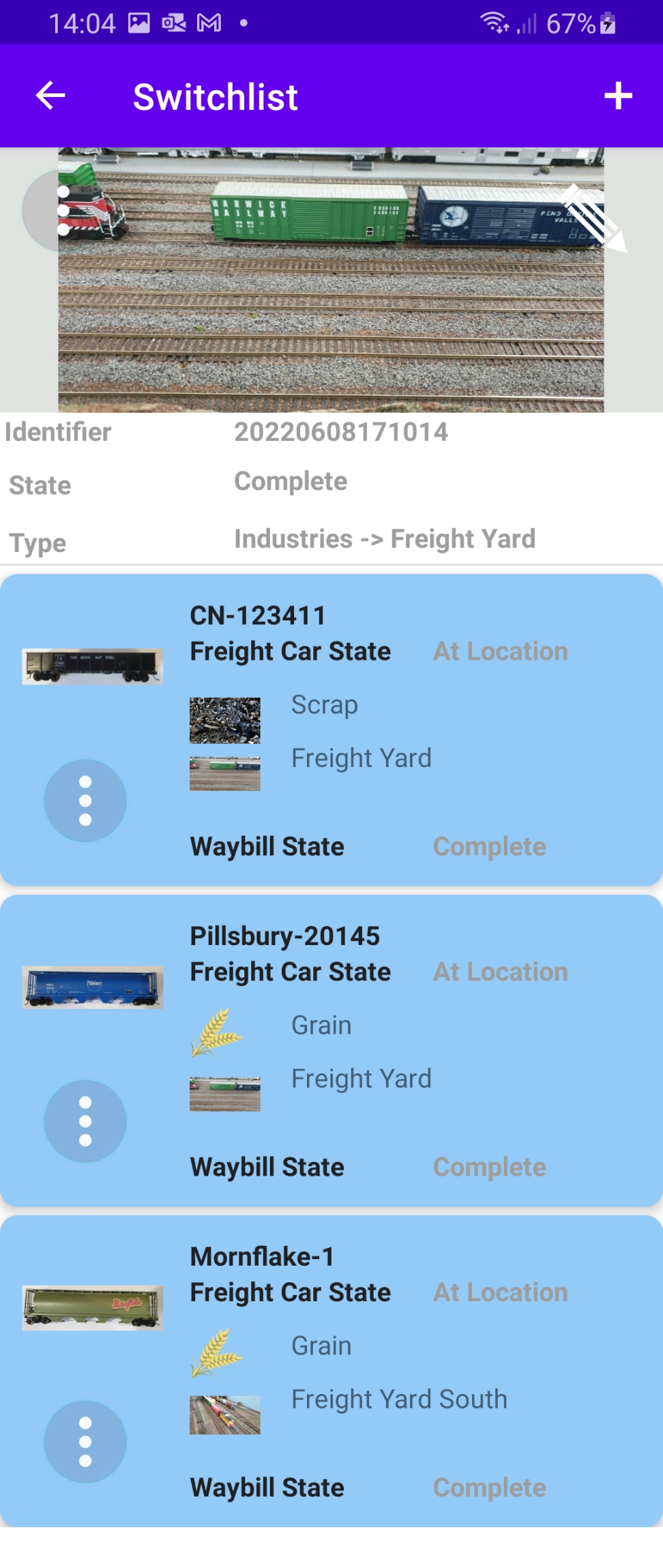Open the Freight Yard icon on CN-123411
The height and width of the screenshot is (1568, 663).
pos(224,772)
